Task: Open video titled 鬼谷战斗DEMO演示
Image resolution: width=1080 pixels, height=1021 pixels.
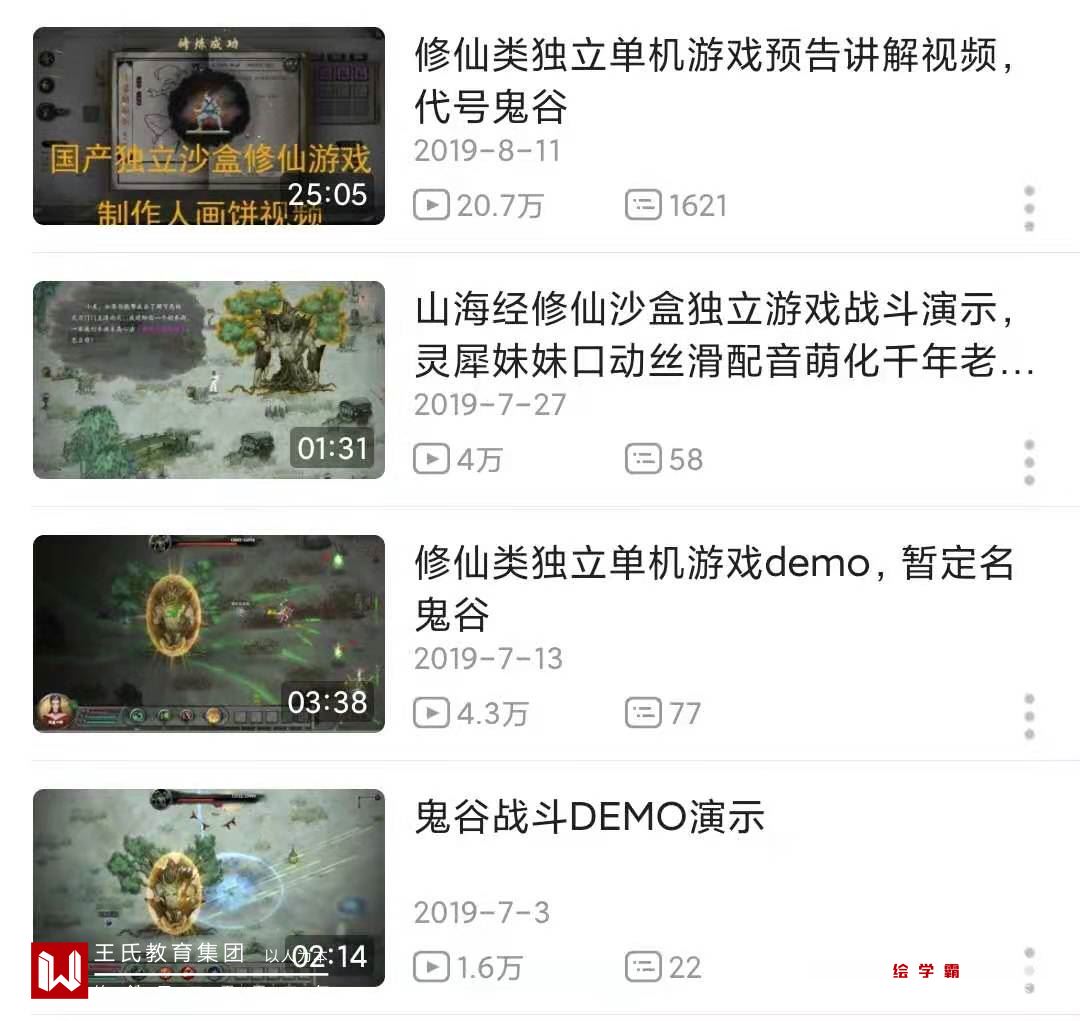Action: [590, 818]
